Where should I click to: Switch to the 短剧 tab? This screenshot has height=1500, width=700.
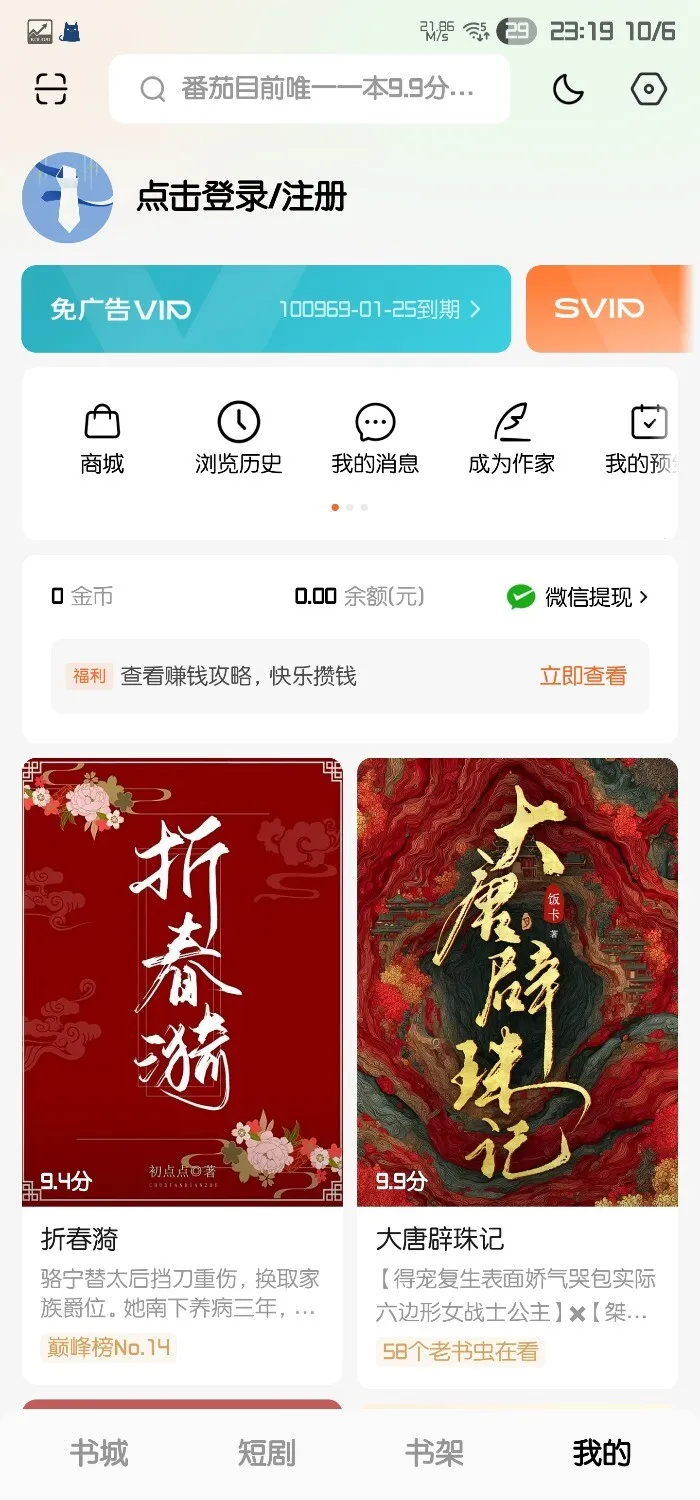point(266,1453)
